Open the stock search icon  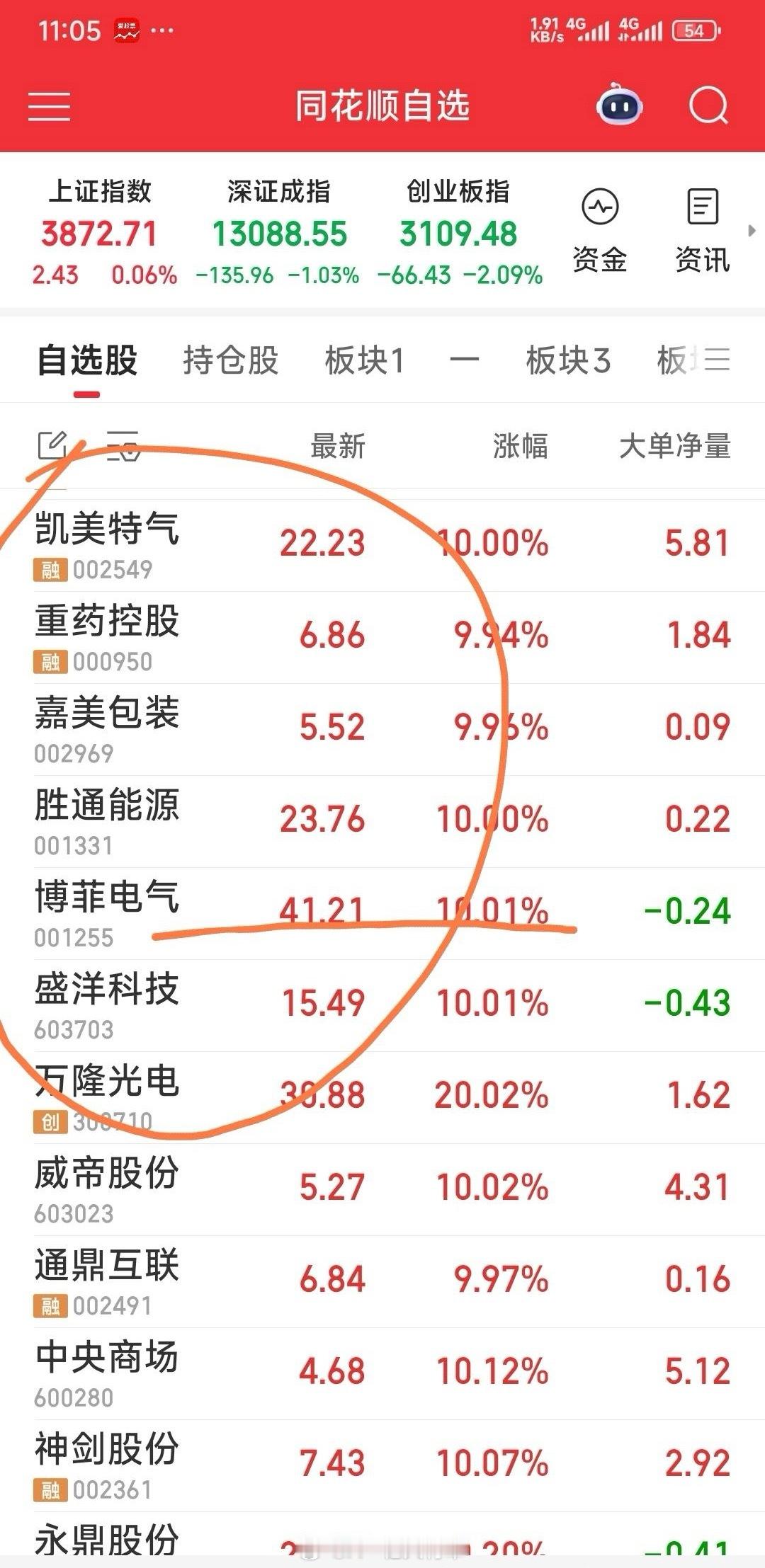(706, 106)
